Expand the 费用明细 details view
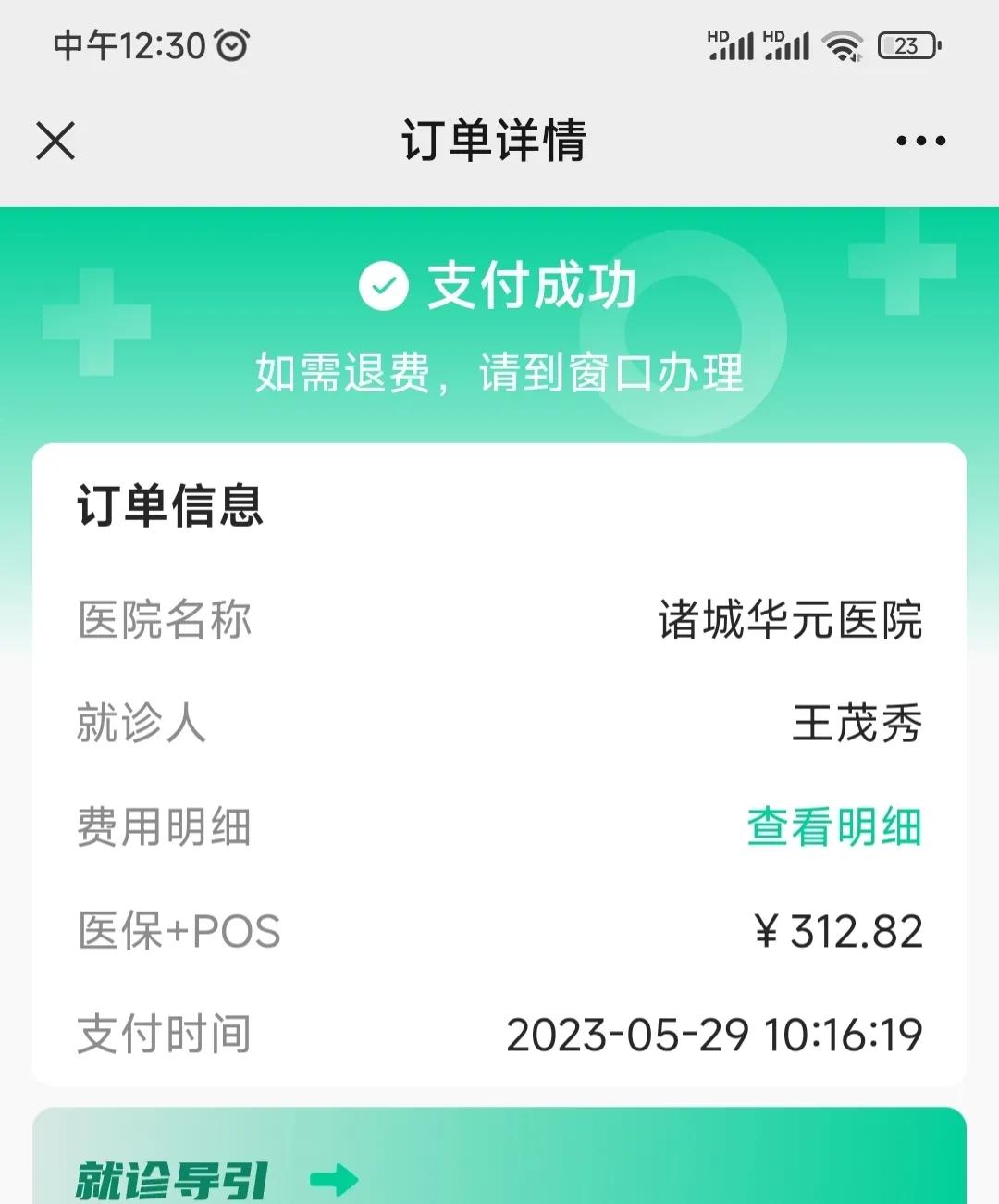Image resolution: width=999 pixels, height=1204 pixels. tap(835, 828)
